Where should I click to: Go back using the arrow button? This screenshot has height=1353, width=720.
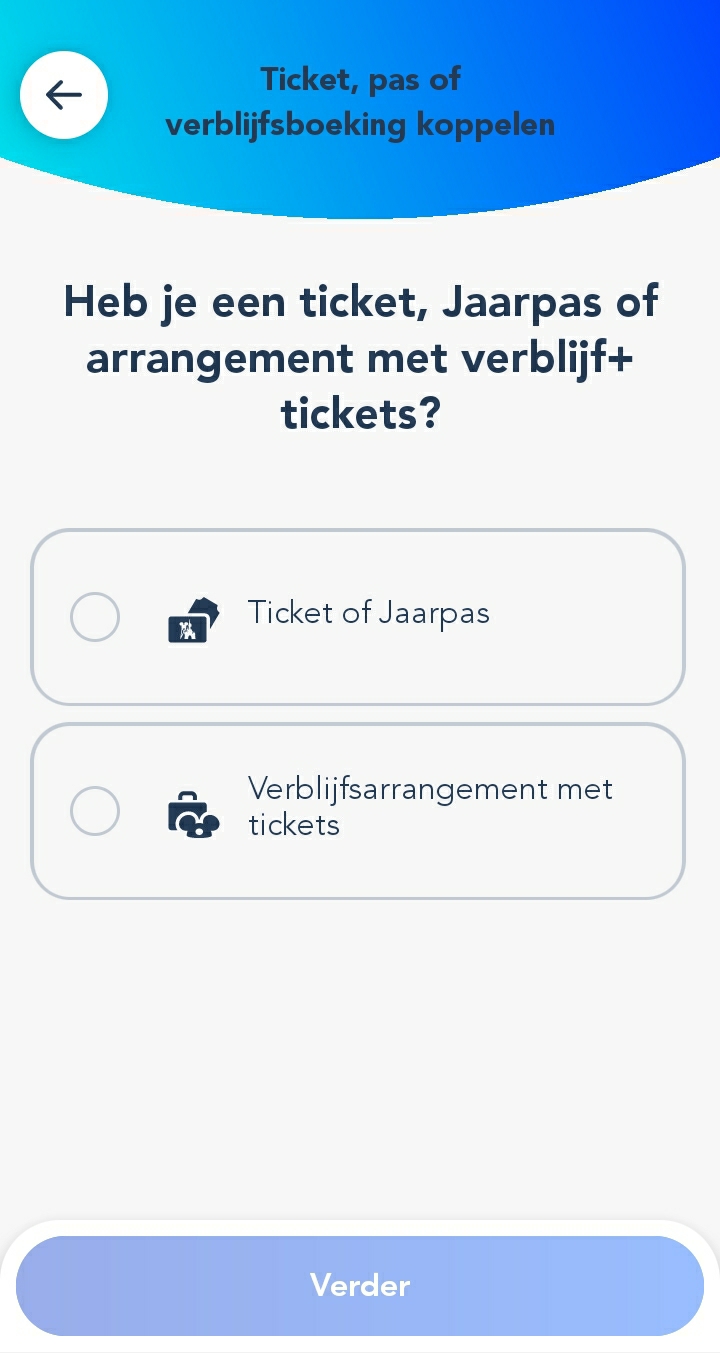pos(64,95)
